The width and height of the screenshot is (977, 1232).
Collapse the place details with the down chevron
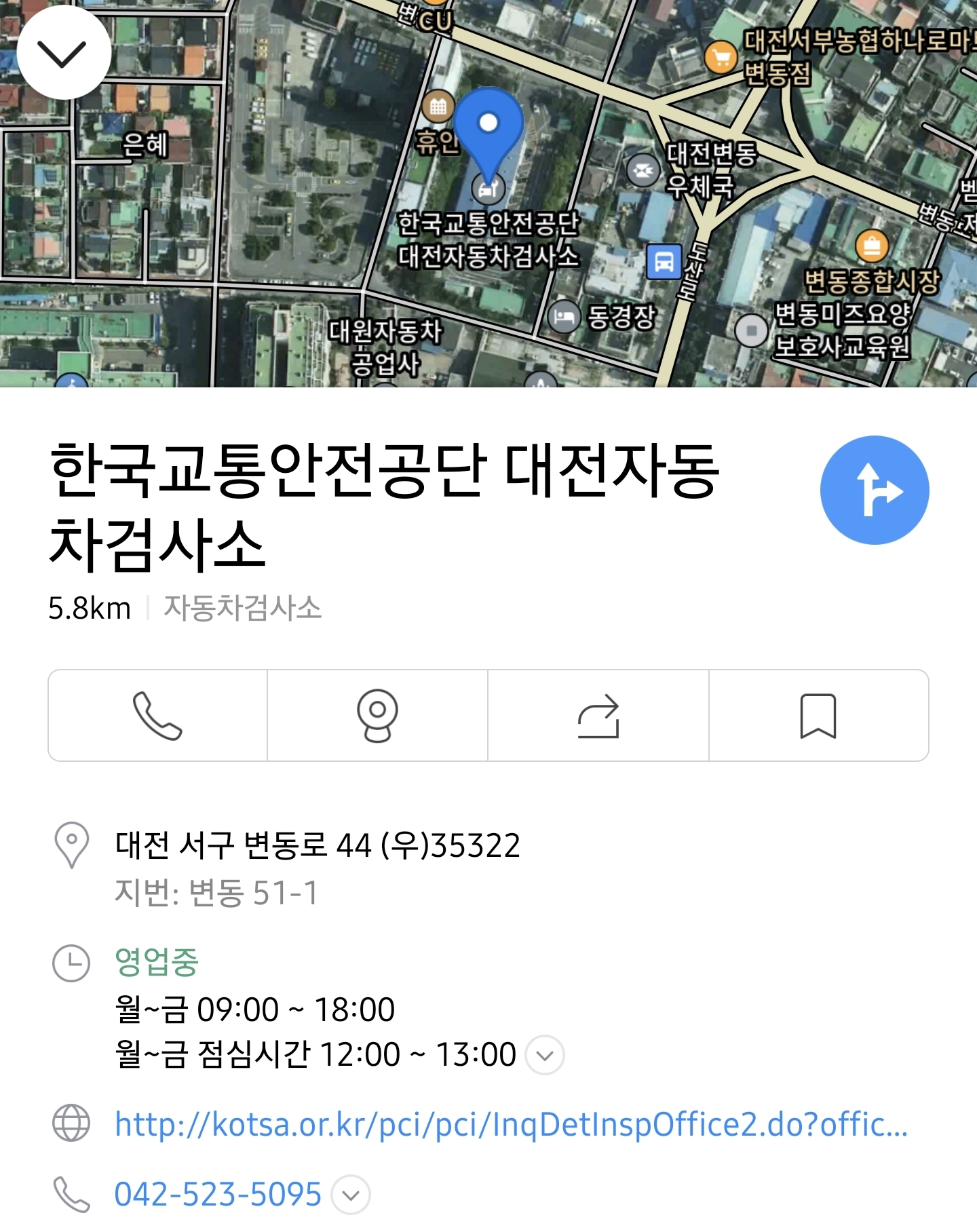63,53
